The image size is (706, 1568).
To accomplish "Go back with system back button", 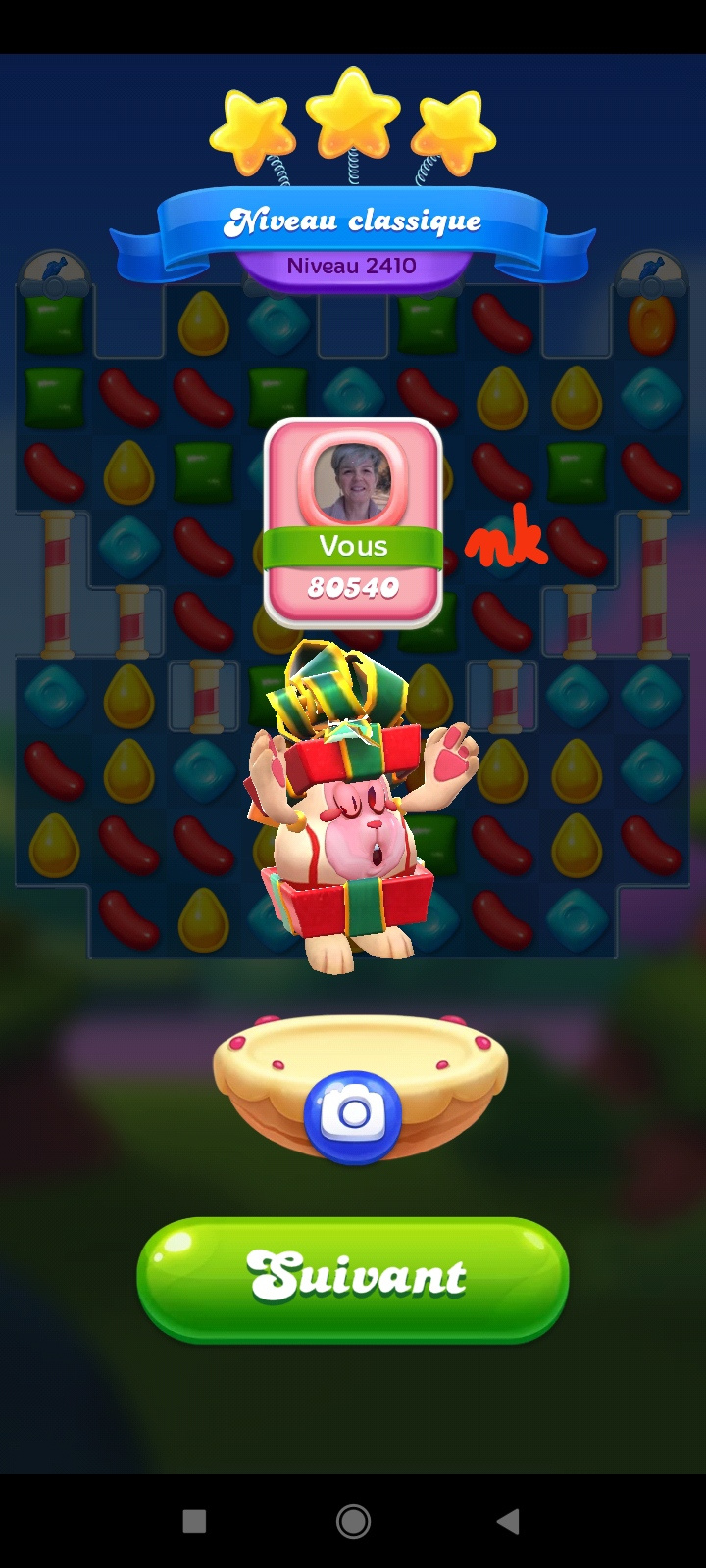I will point(508,1521).
